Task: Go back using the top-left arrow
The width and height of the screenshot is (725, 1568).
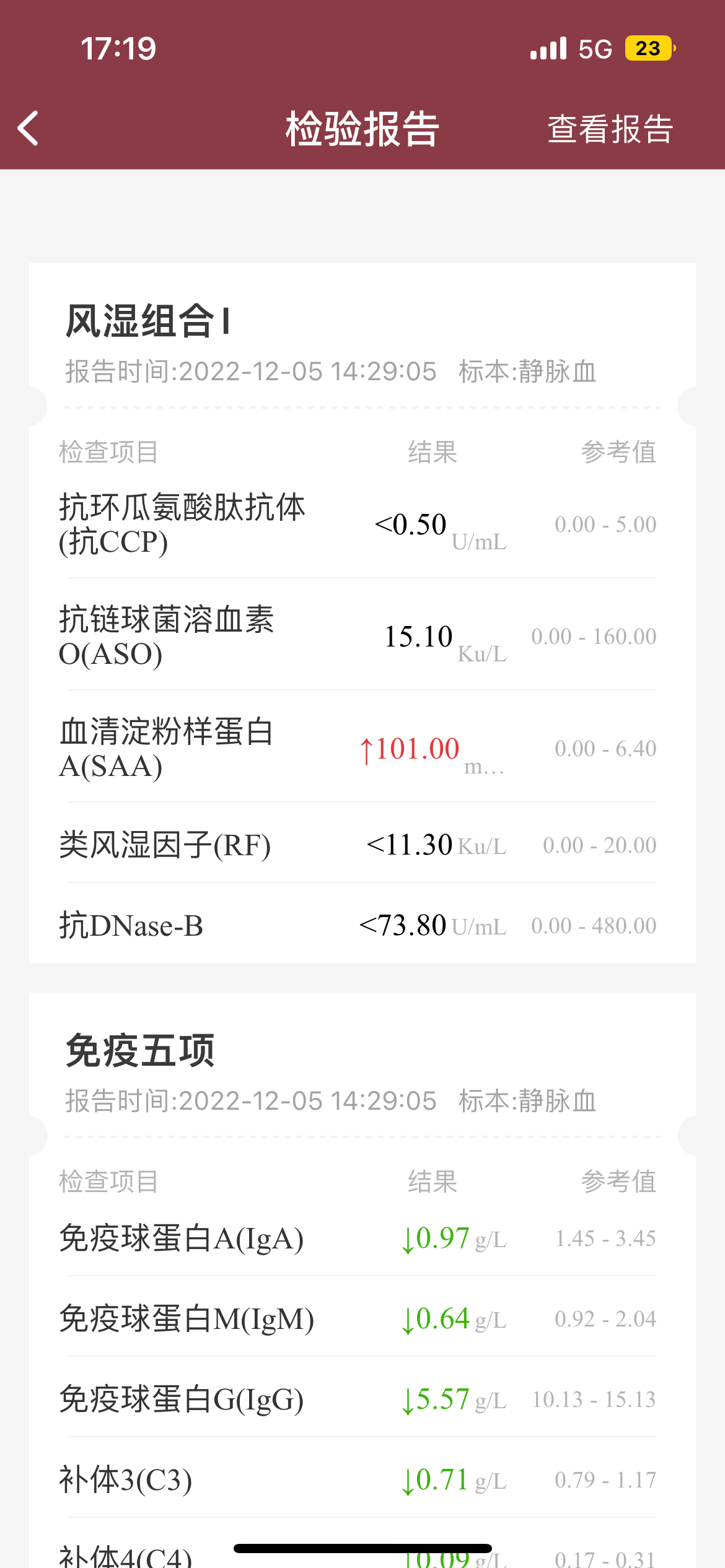Action: tap(28, 128)
